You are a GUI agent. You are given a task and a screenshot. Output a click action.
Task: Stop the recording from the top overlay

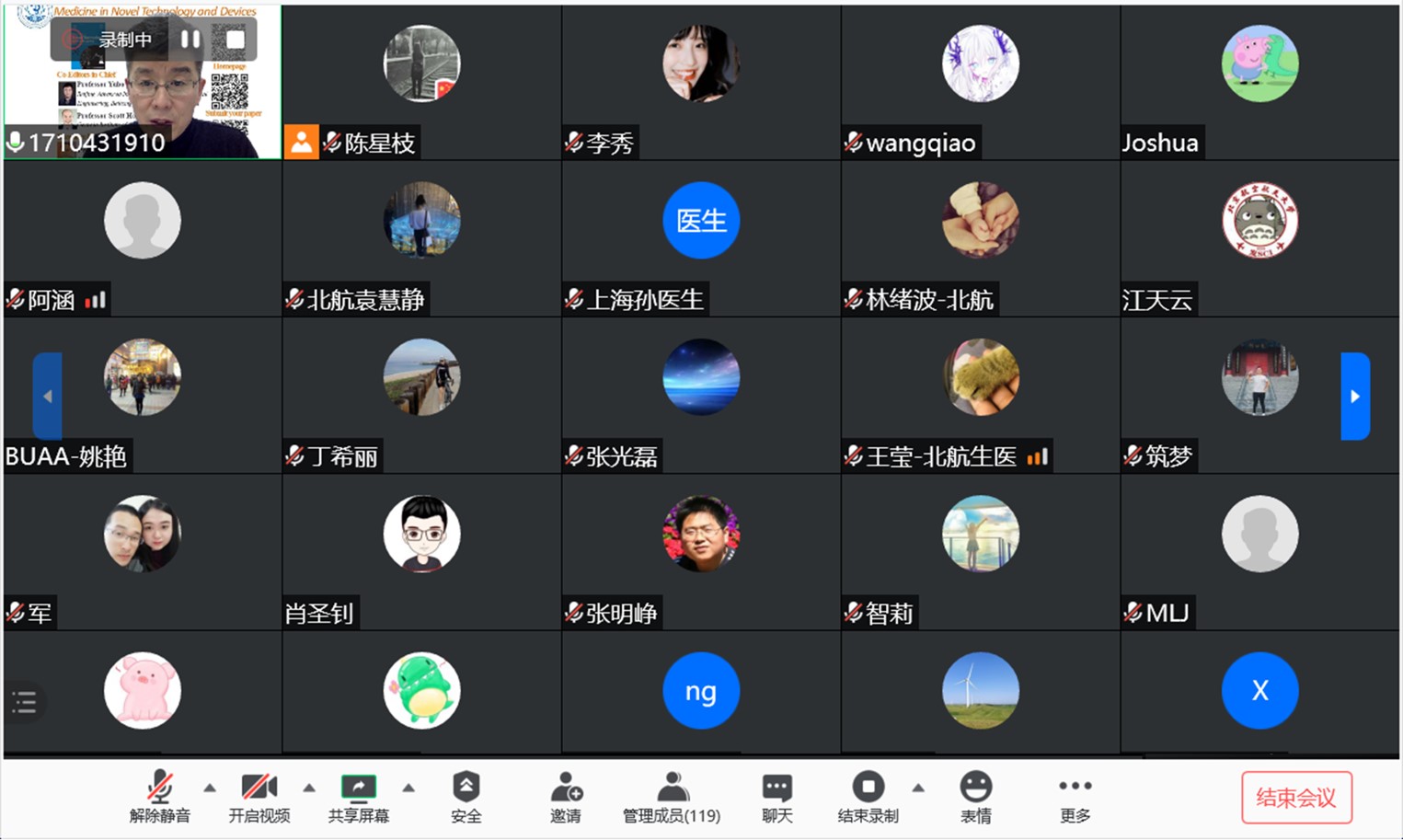(235, 40)
